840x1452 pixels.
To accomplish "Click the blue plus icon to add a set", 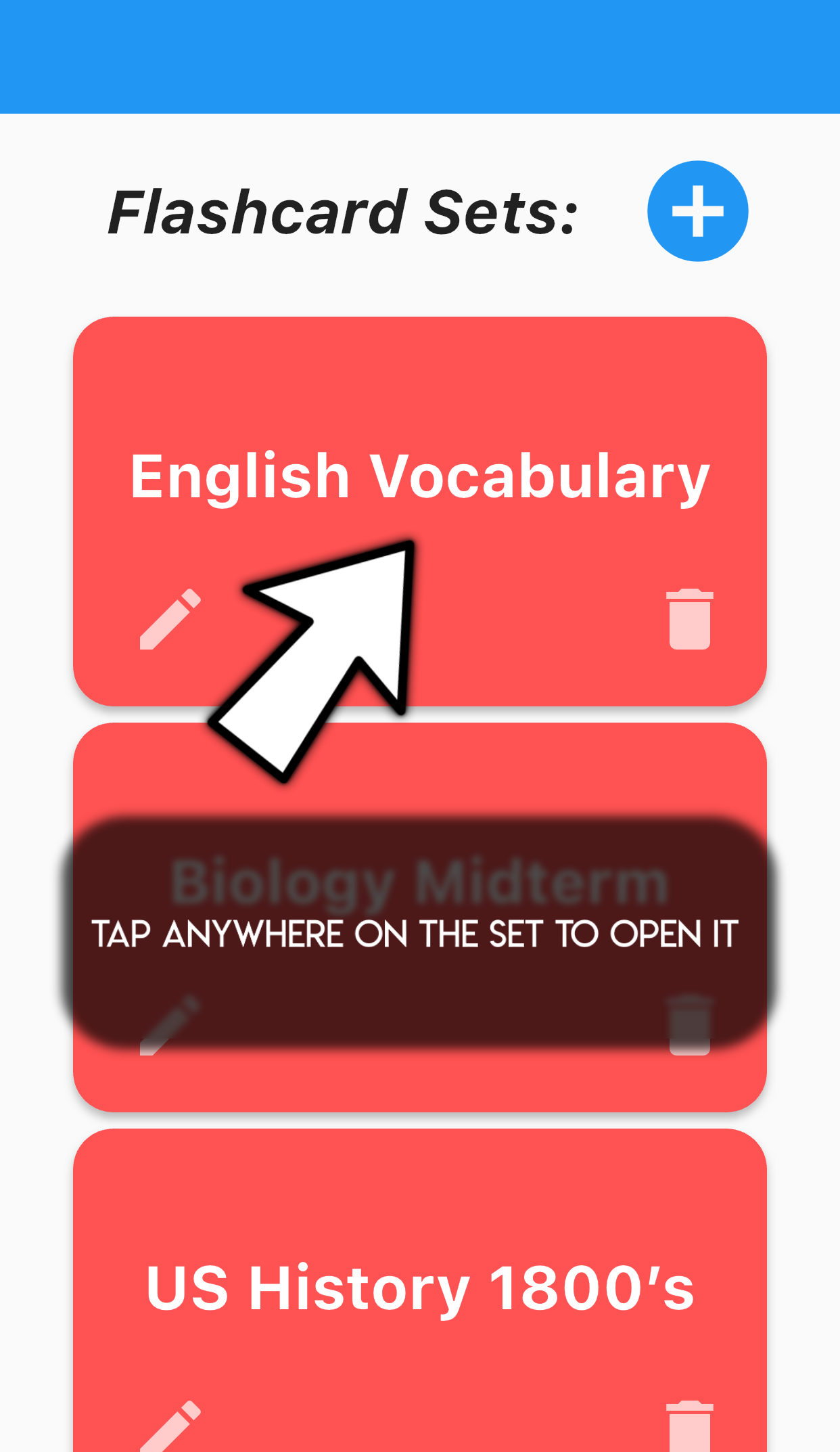I will point(697,212).
